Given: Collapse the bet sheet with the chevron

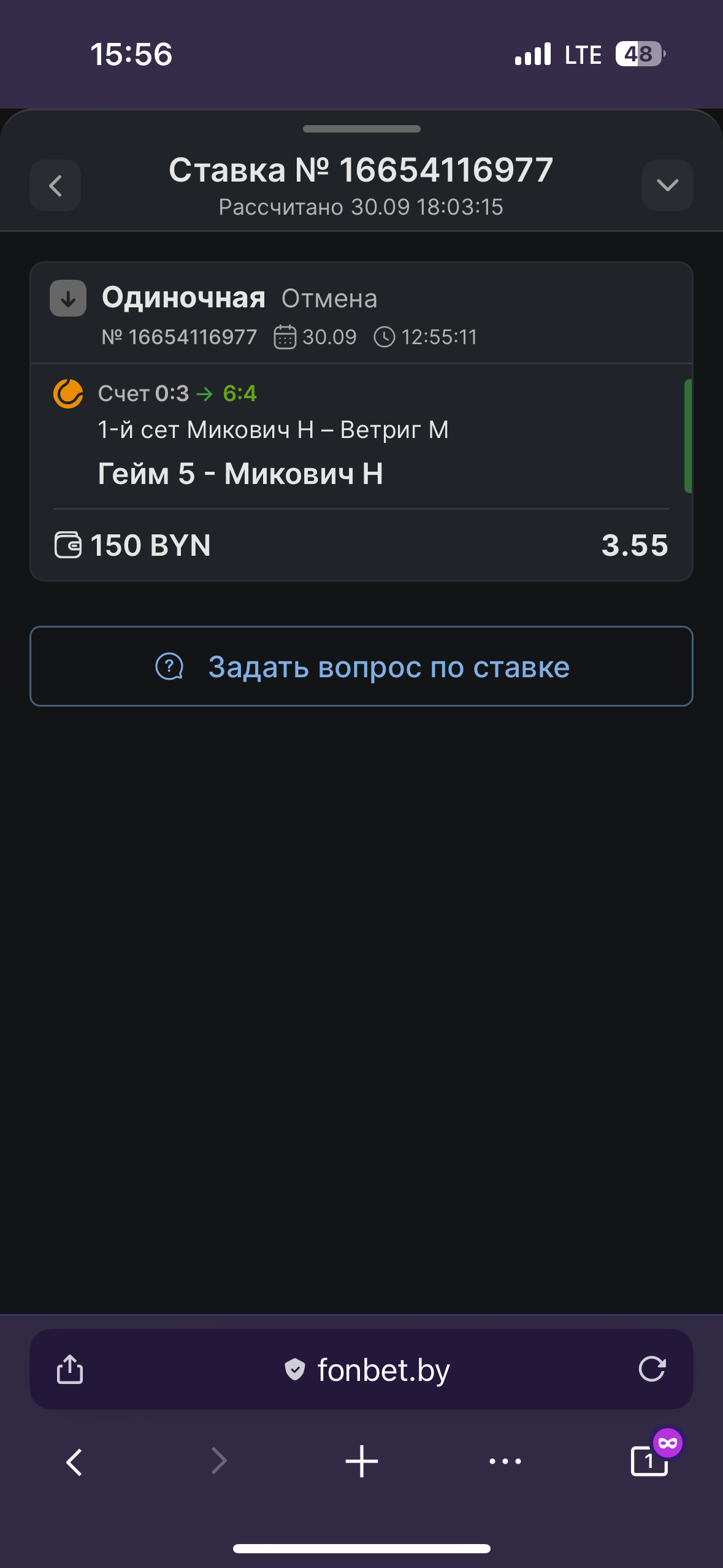Looking at the screenshot, I should 667,185.
